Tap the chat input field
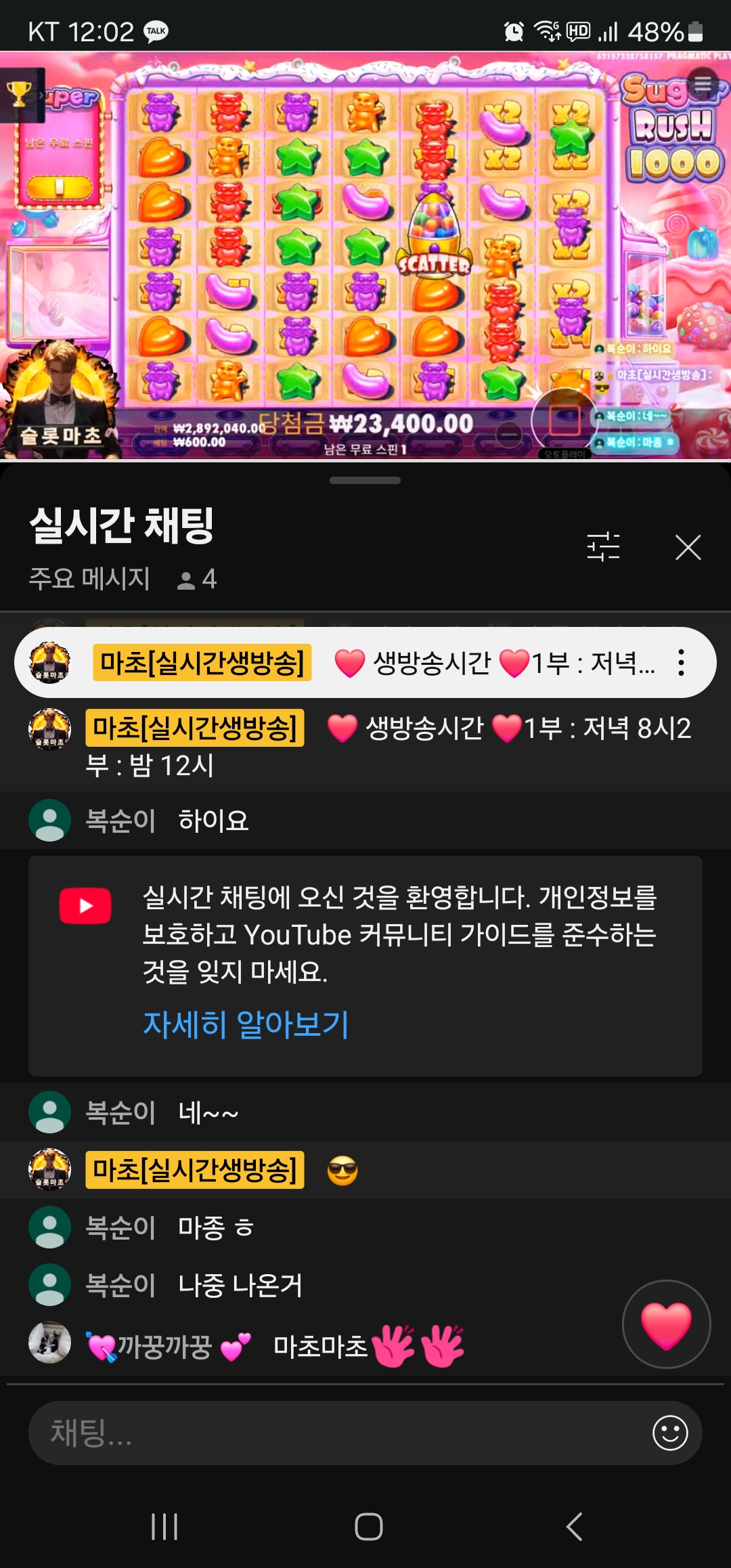The width and height of the screenshot is (731, 1568). tap(338, 1433)
